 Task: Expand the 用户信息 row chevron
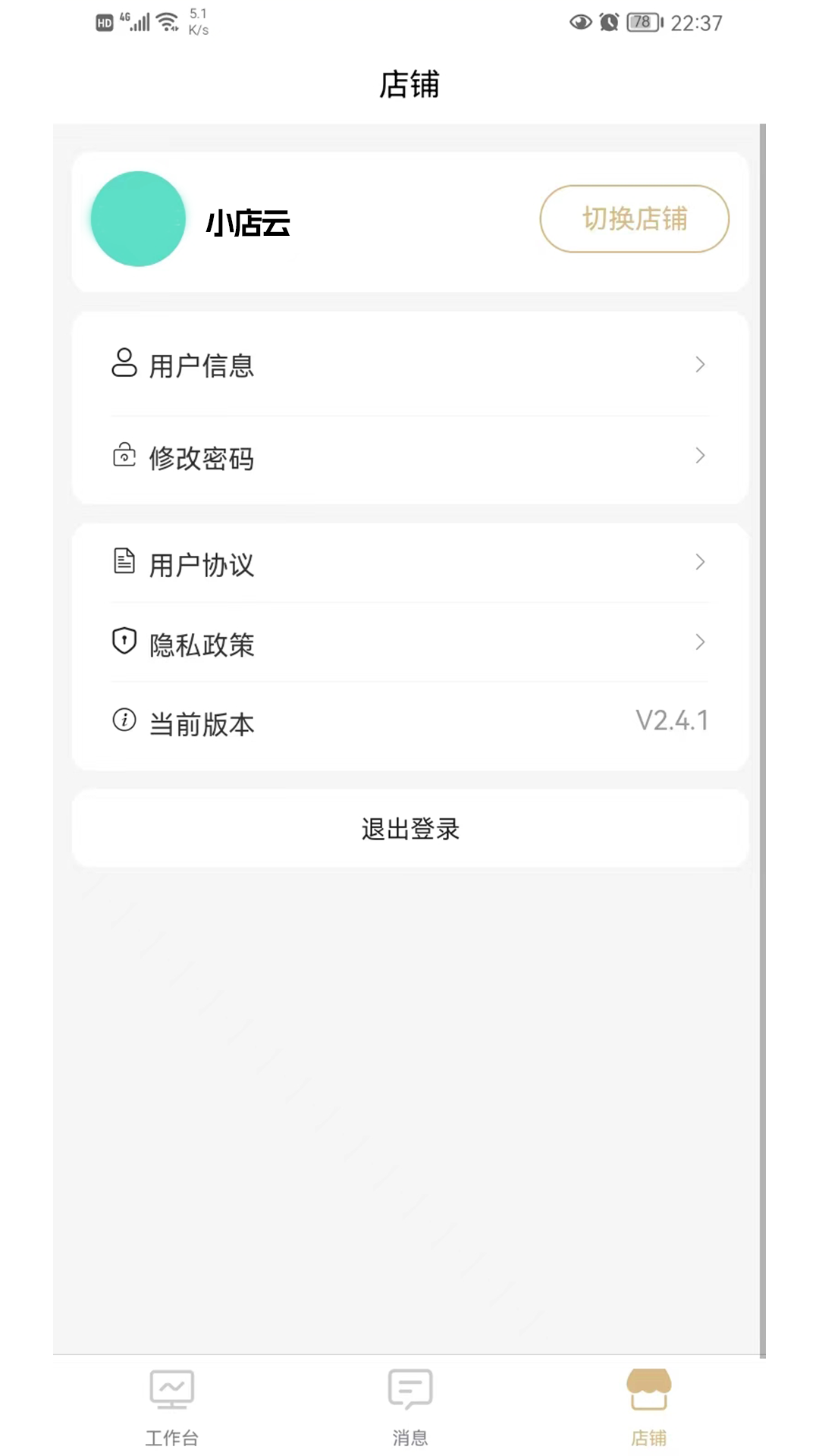coord(700,365)
